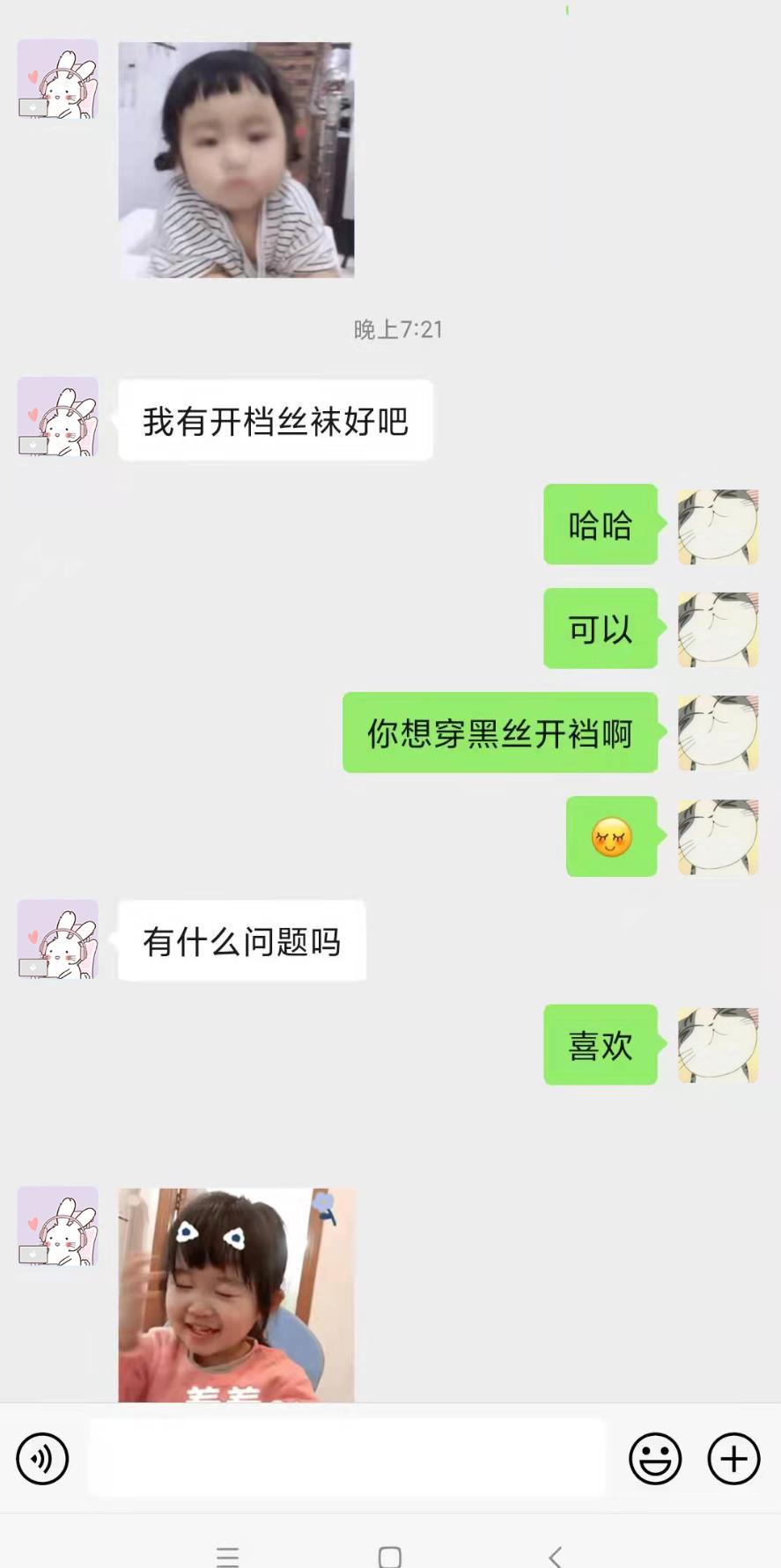The height and width of the screenshot is (1568, 781).
Task: Open rabbit avatar beside 有什么问题吗
Action: tap(58, 939)
